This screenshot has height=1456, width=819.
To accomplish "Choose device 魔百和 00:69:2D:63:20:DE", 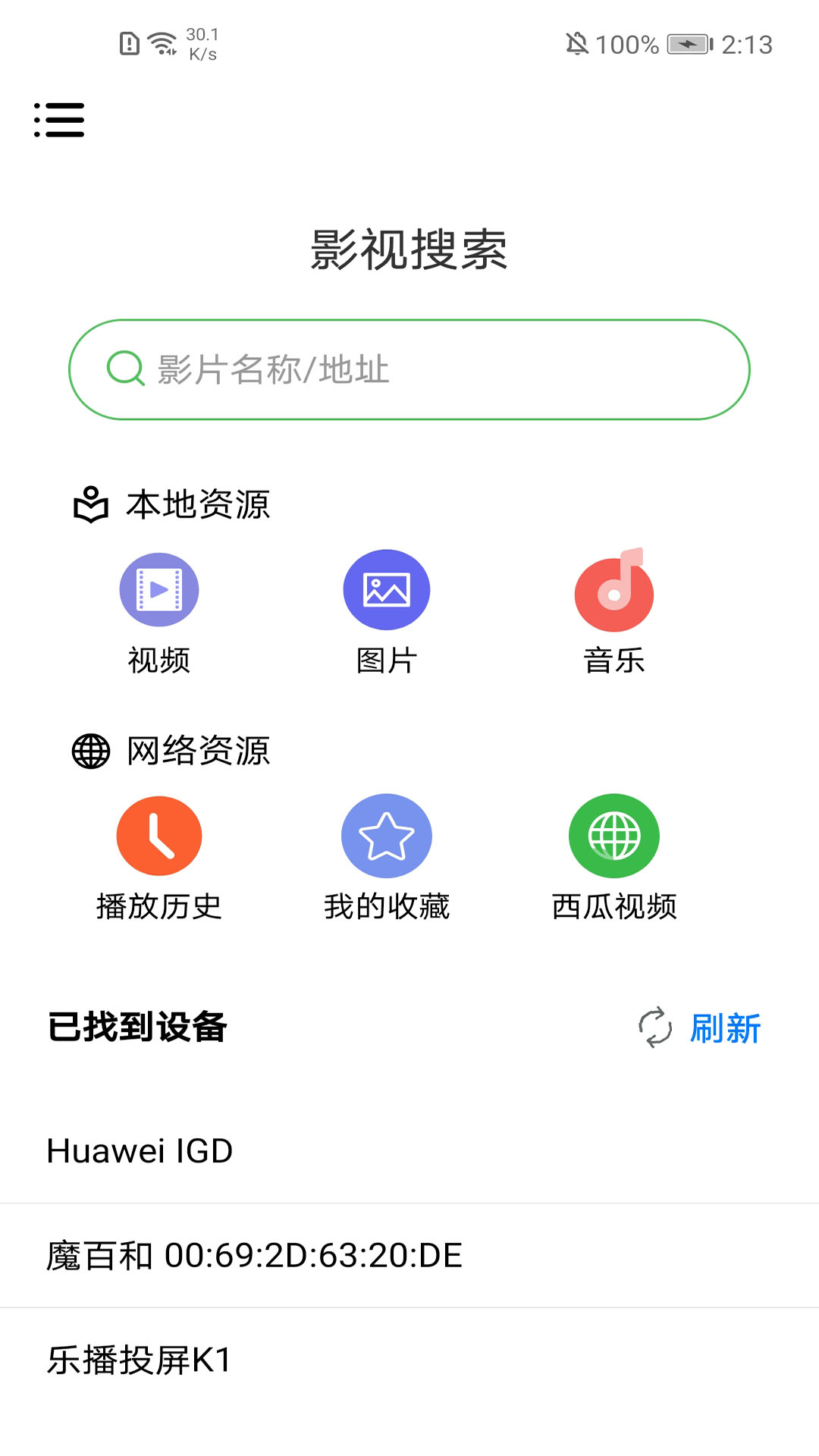I will [x=409, y=1255].
